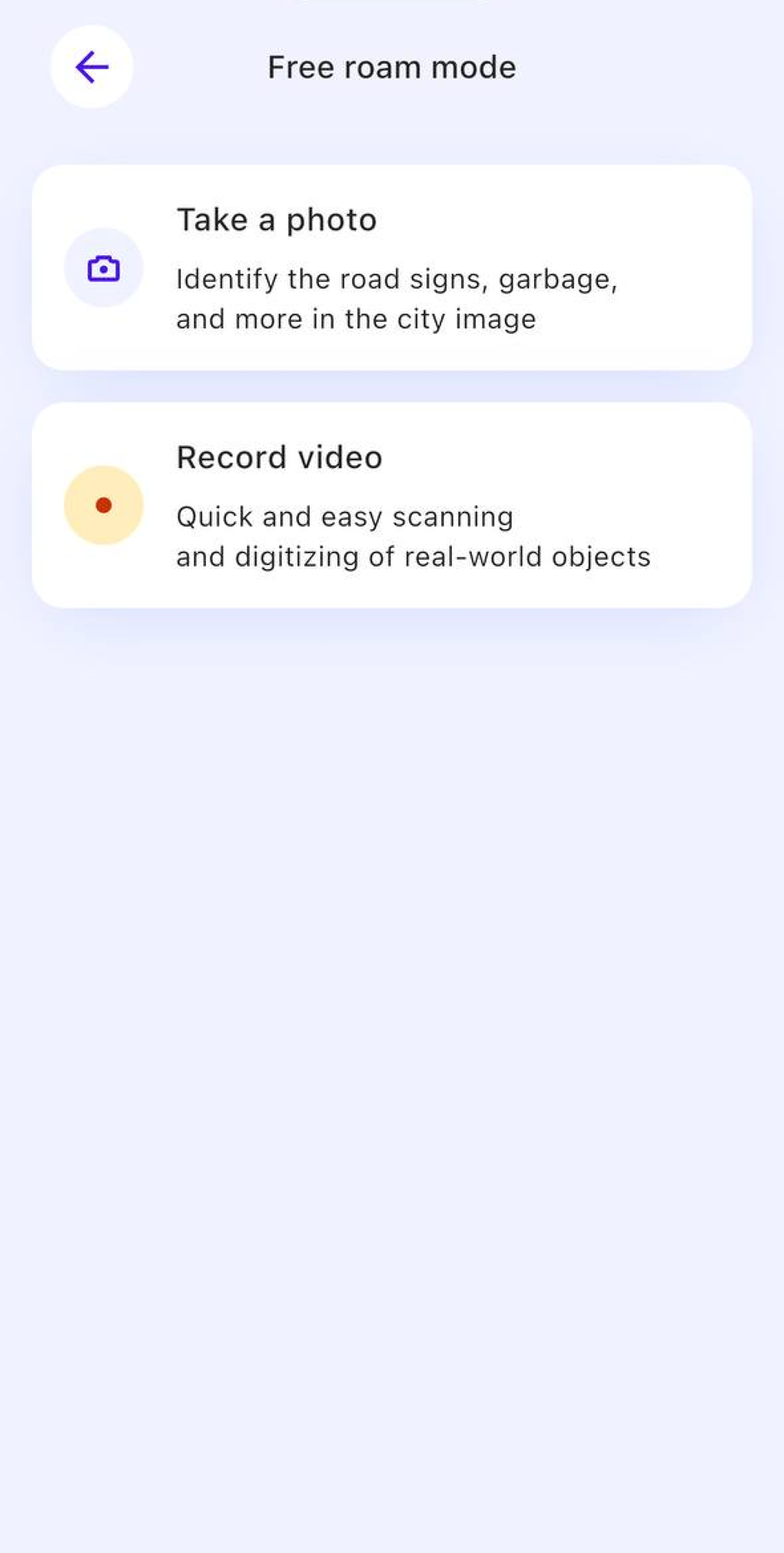Select the Record video option
The height and width of the screenshot is (1553, 784).
pyautogui.click(x=391, y=505)
